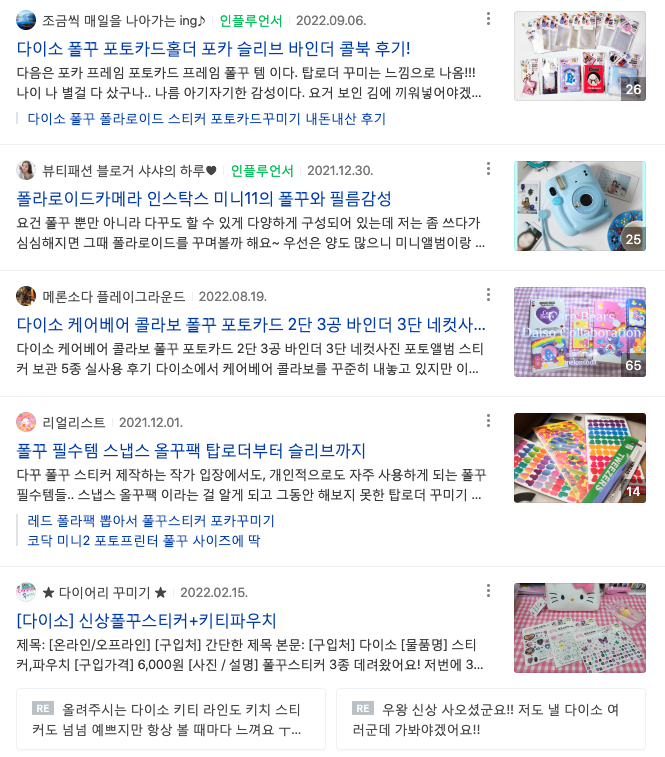Open sub-link 다이소 폴꾸 폴라로이드 스티커 포토카드꾸미기 내돈내산 후기
Screen dimensions: 665x757
pos(206,118)
